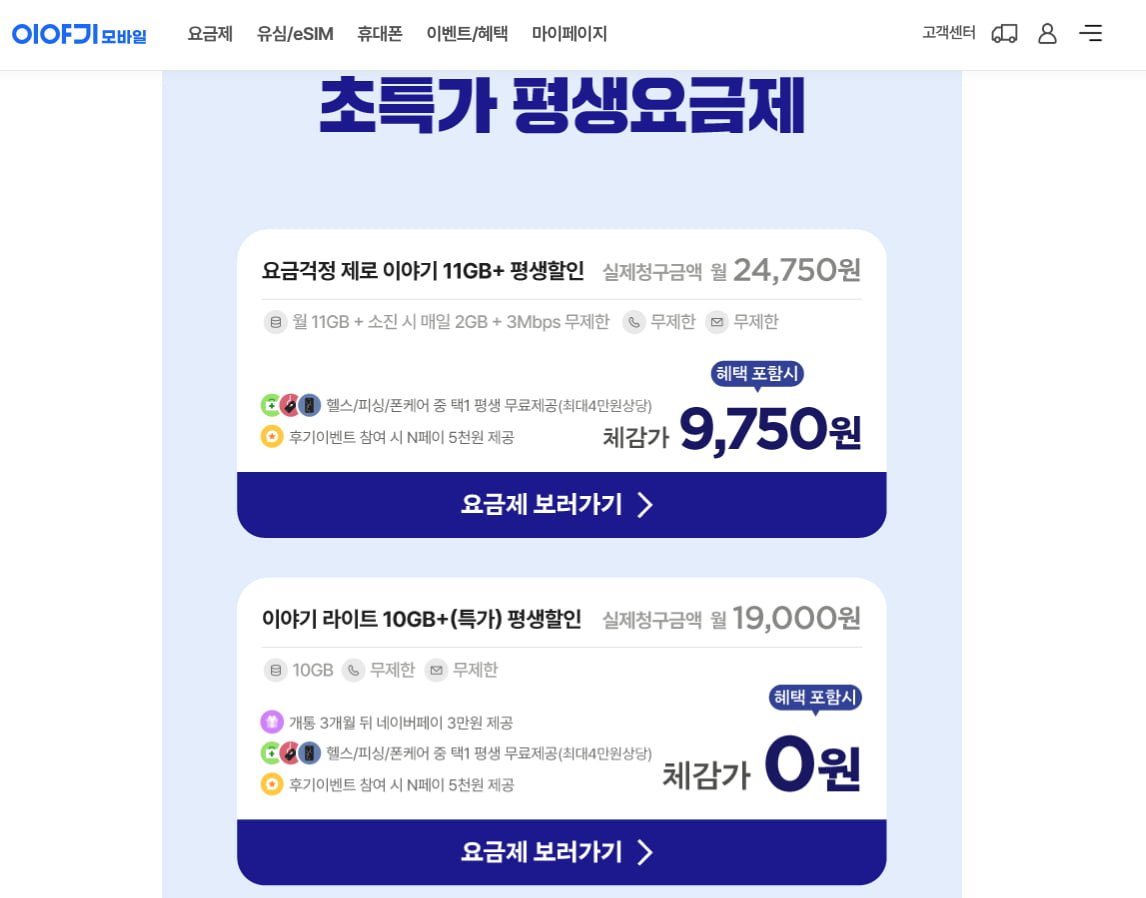Screen dimensions: 1146x898
Task: Select 이벤트/혜택 in top navigation
Action: coord(467,34)
